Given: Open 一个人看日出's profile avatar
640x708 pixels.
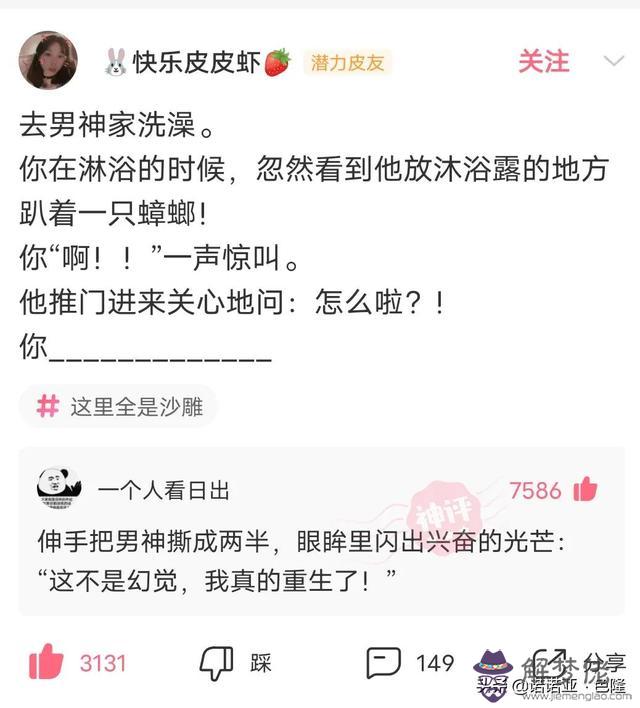Looking at the screenshot, I should click(x=59, y=489).
